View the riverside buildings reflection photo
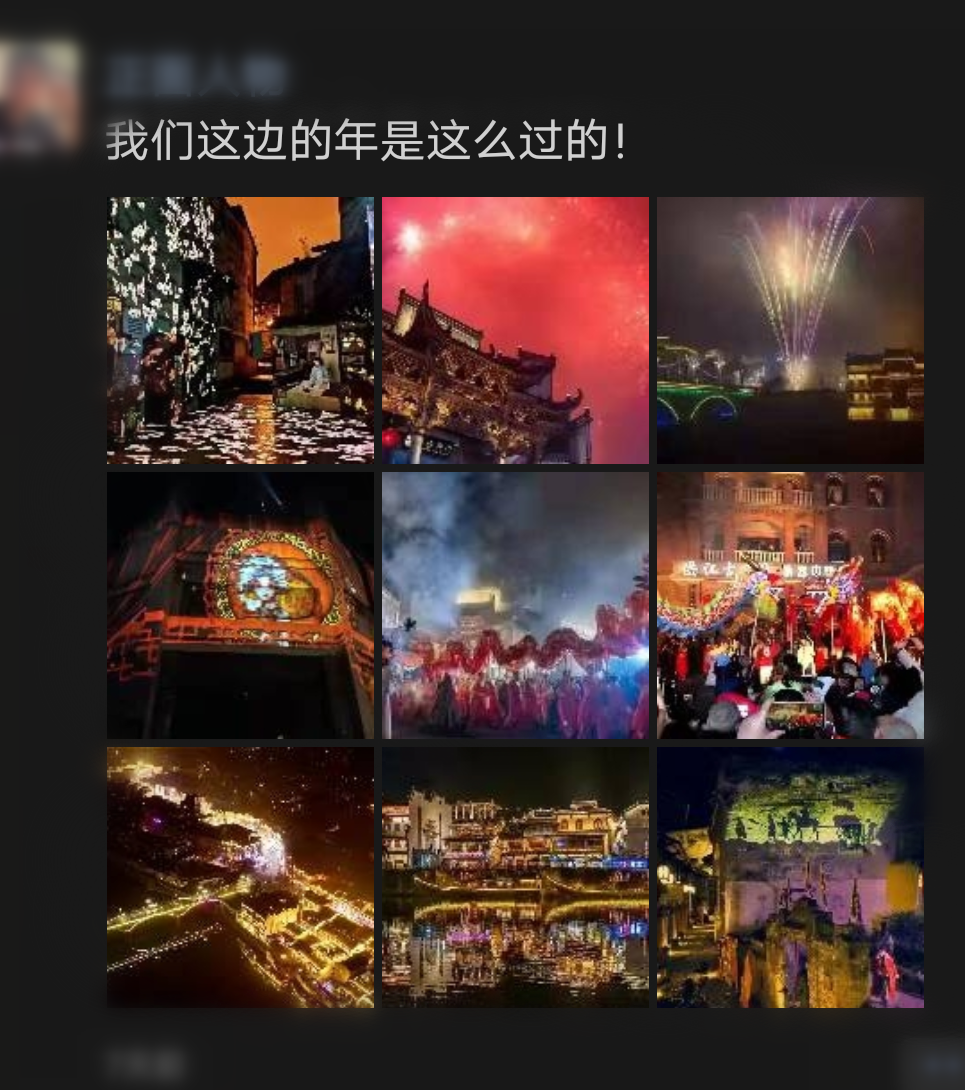Viewport: 965px width, 1090px height. 515,877
